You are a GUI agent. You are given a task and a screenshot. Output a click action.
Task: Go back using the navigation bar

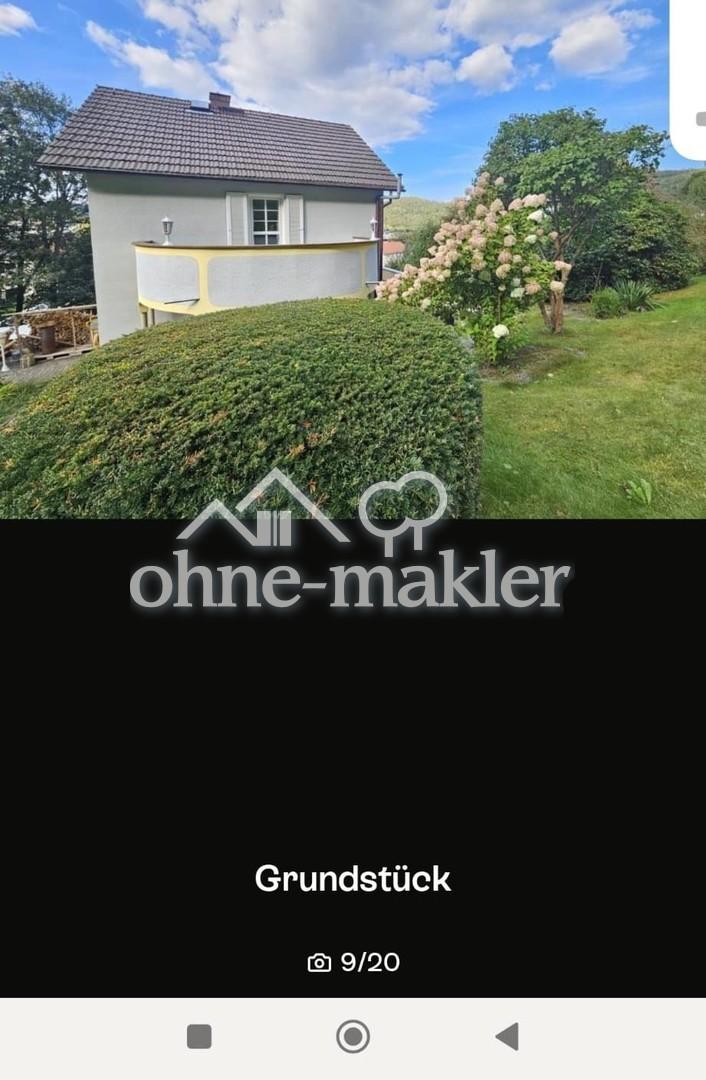tap(507, 1037)
